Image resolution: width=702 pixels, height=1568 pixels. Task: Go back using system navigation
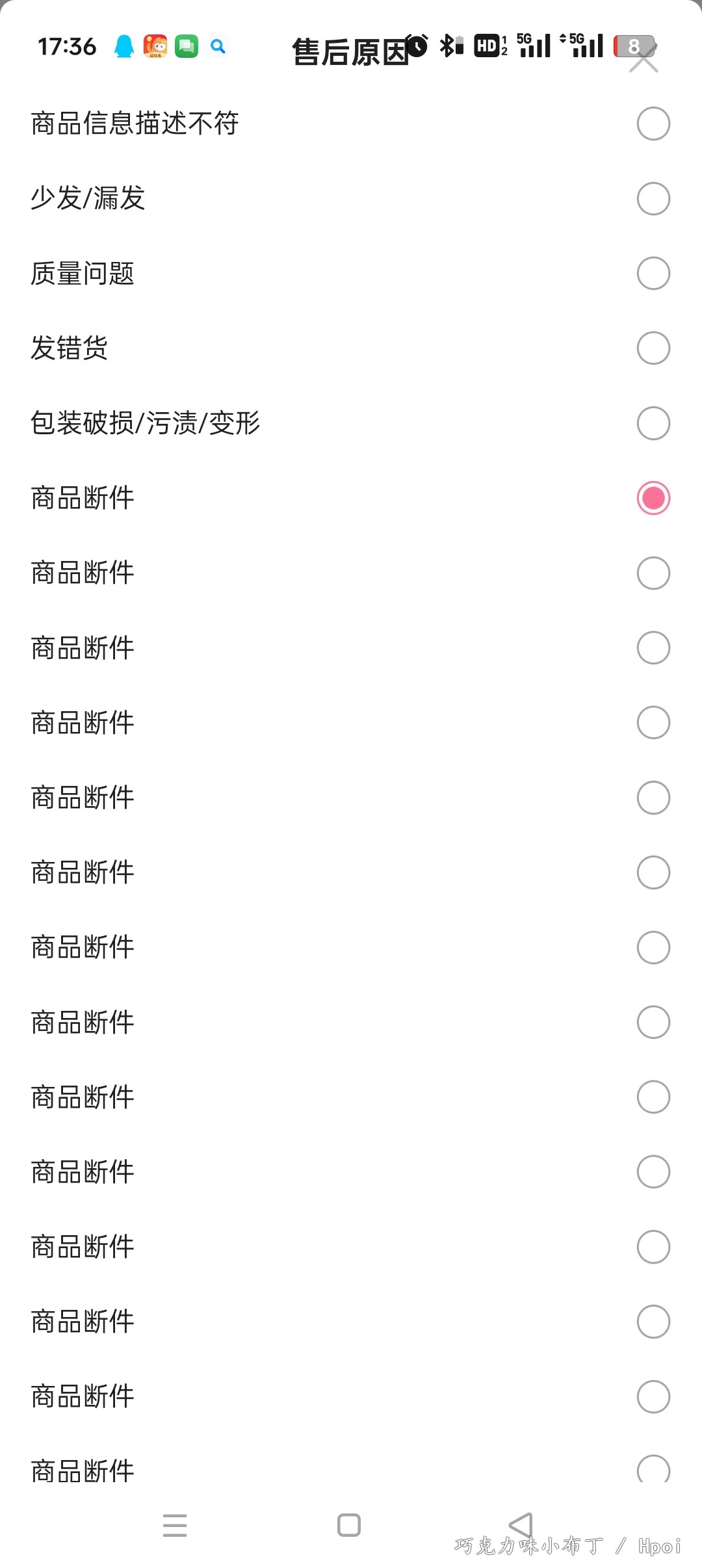tap(521, 1524)
